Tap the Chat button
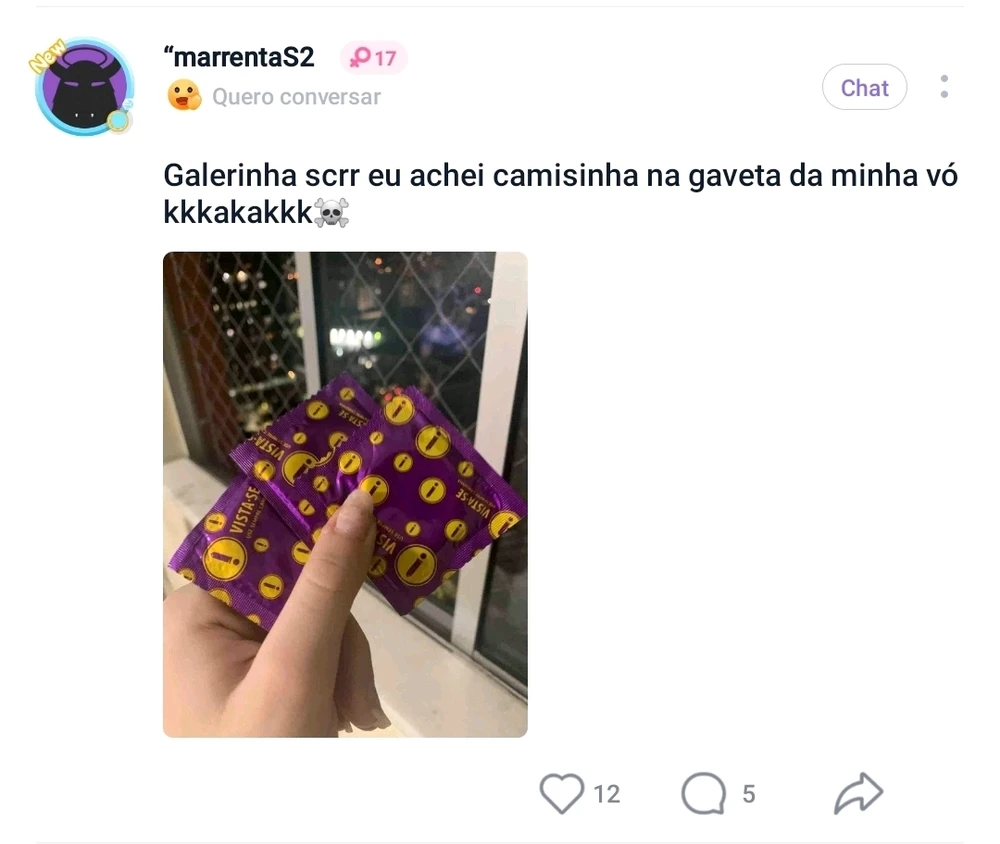Image resolution: width=1000 pixels, height=844 pixels. (864, 88)
